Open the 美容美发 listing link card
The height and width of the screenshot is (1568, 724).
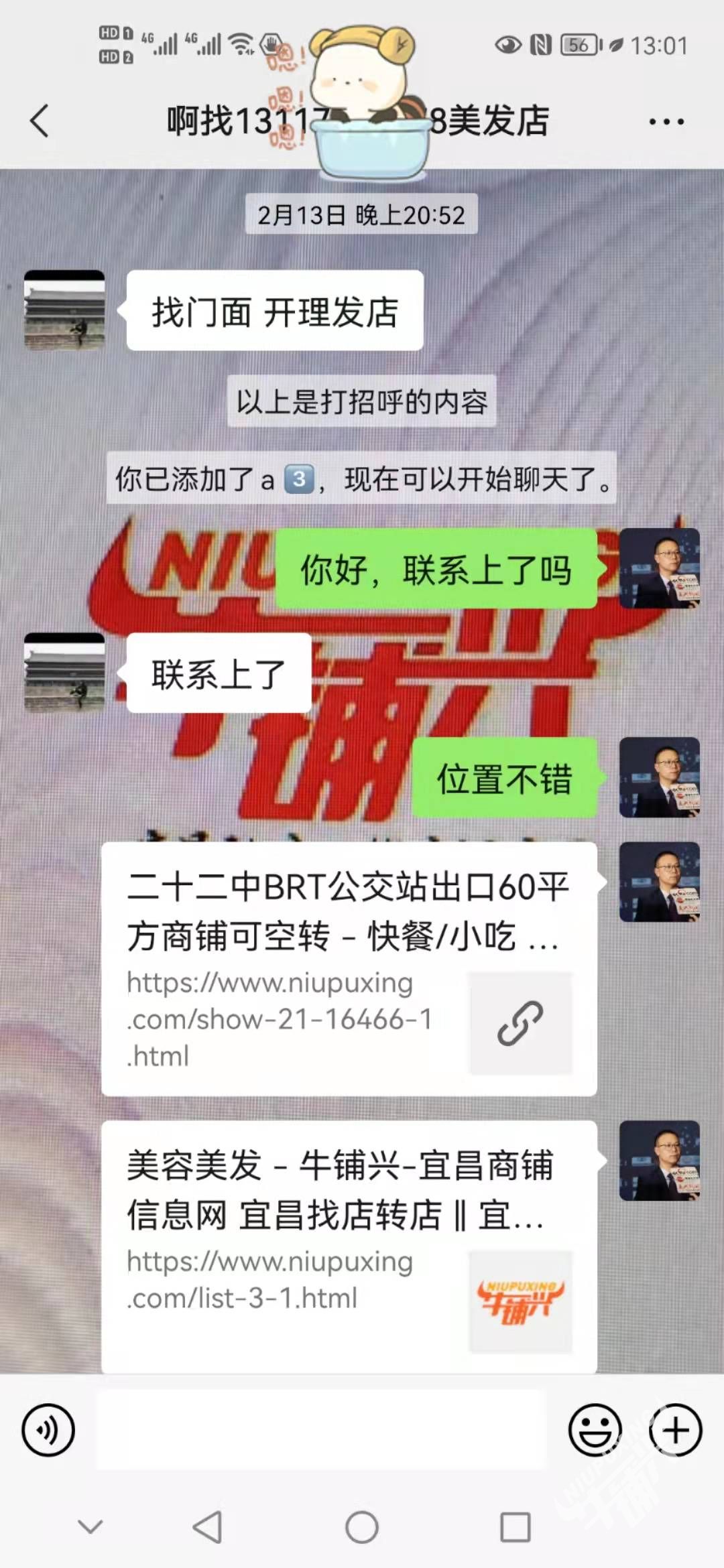349,1245
